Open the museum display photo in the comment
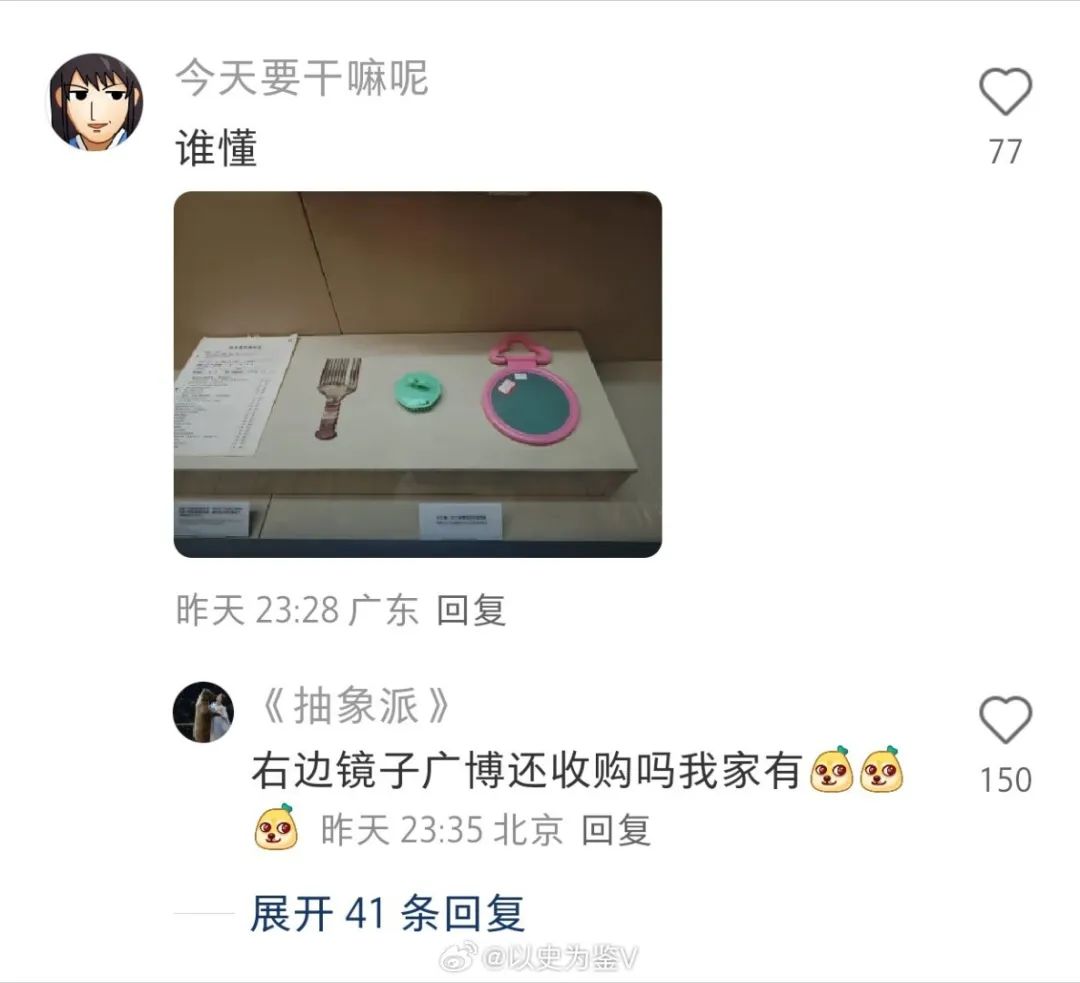This screenshot has width=1080, height=983. [417, 374]
